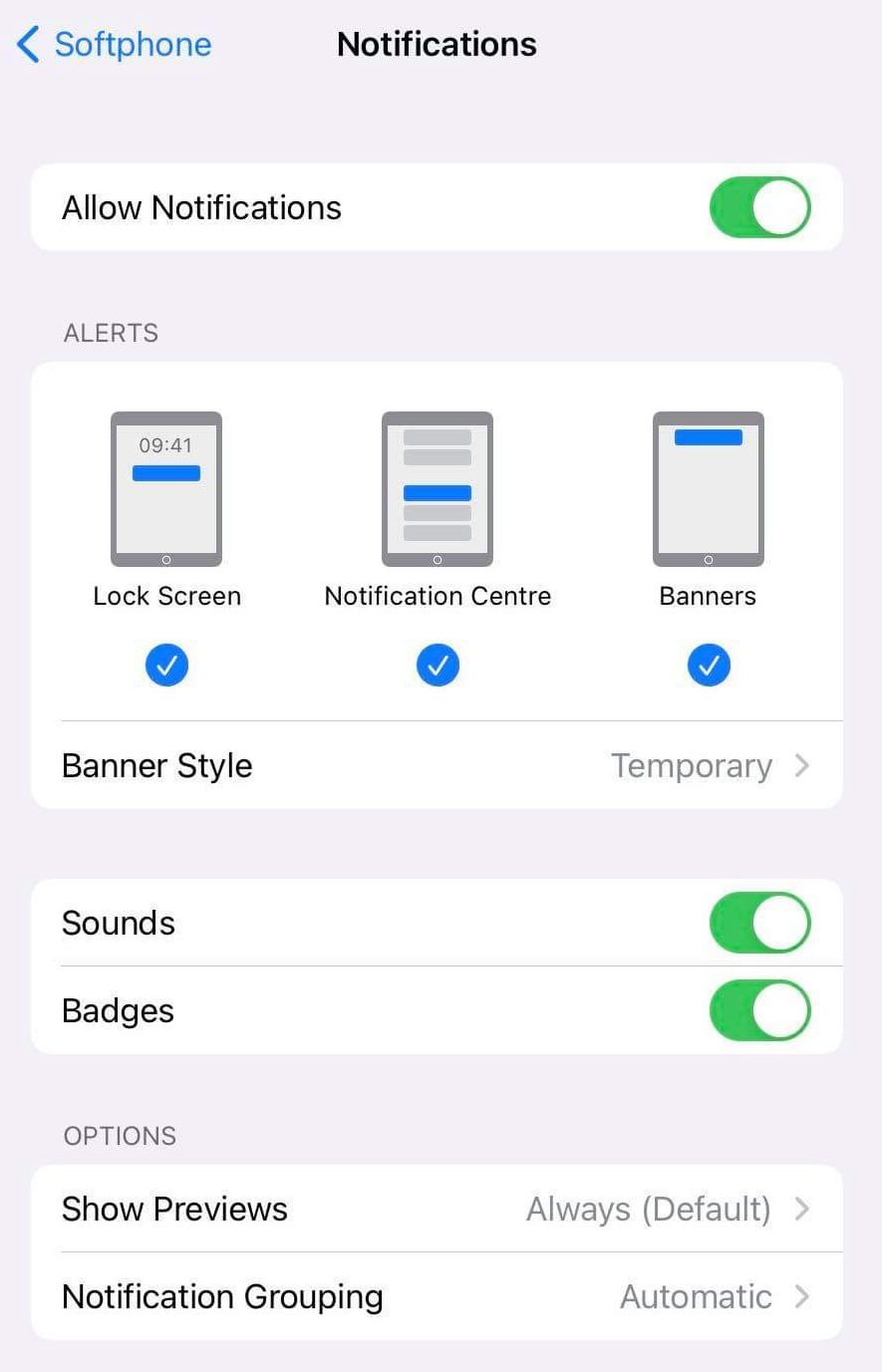
Task: Open Banner Style options
Action: (x=437, y=765)
